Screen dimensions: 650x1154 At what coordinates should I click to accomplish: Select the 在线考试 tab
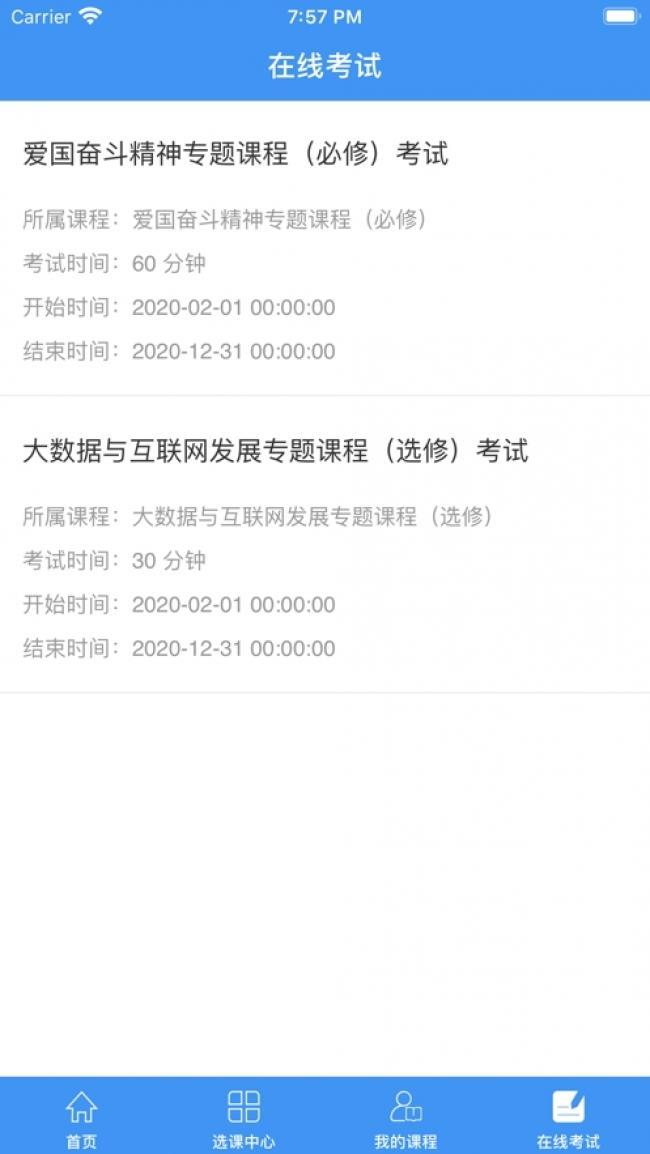click(568, 1116)
